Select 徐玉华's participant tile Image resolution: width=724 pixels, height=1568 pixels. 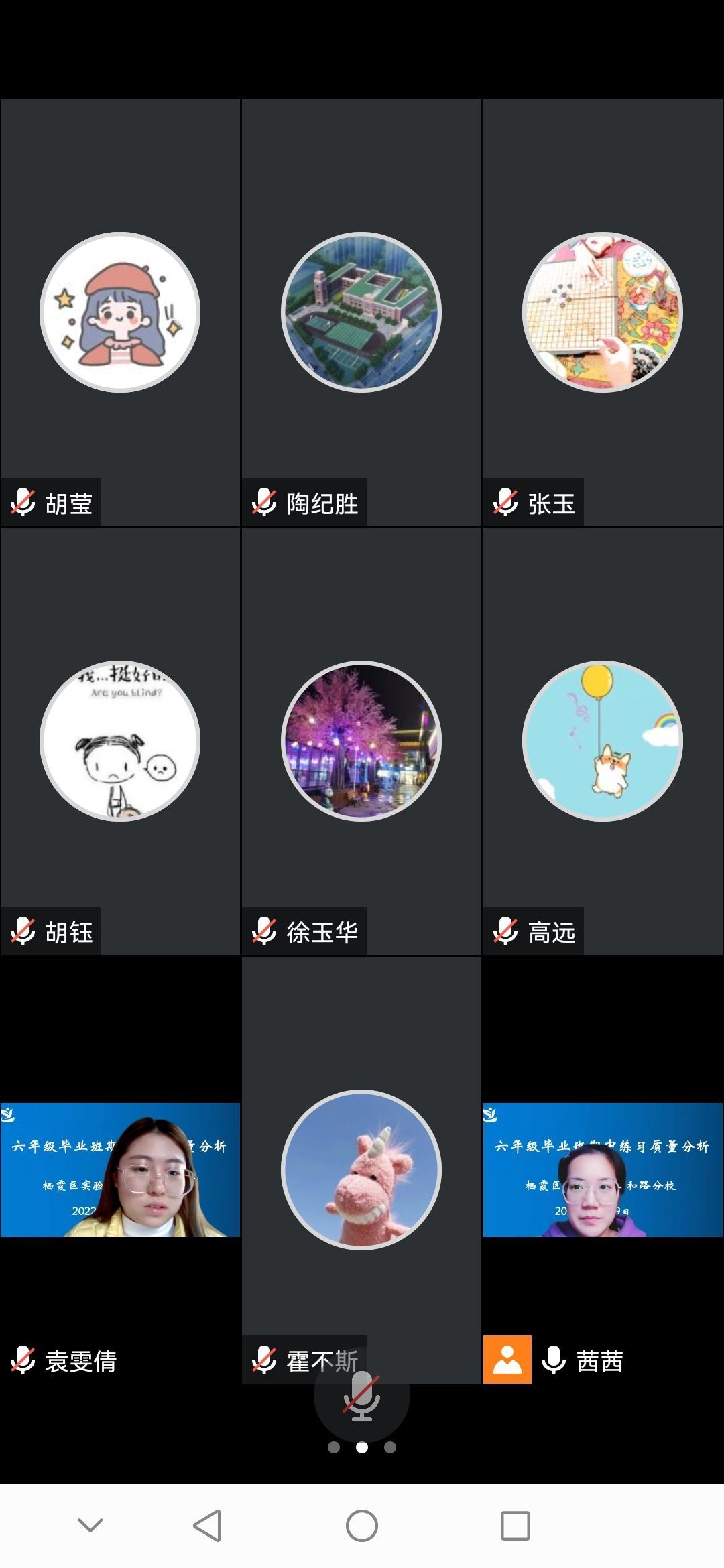[361, 741]
